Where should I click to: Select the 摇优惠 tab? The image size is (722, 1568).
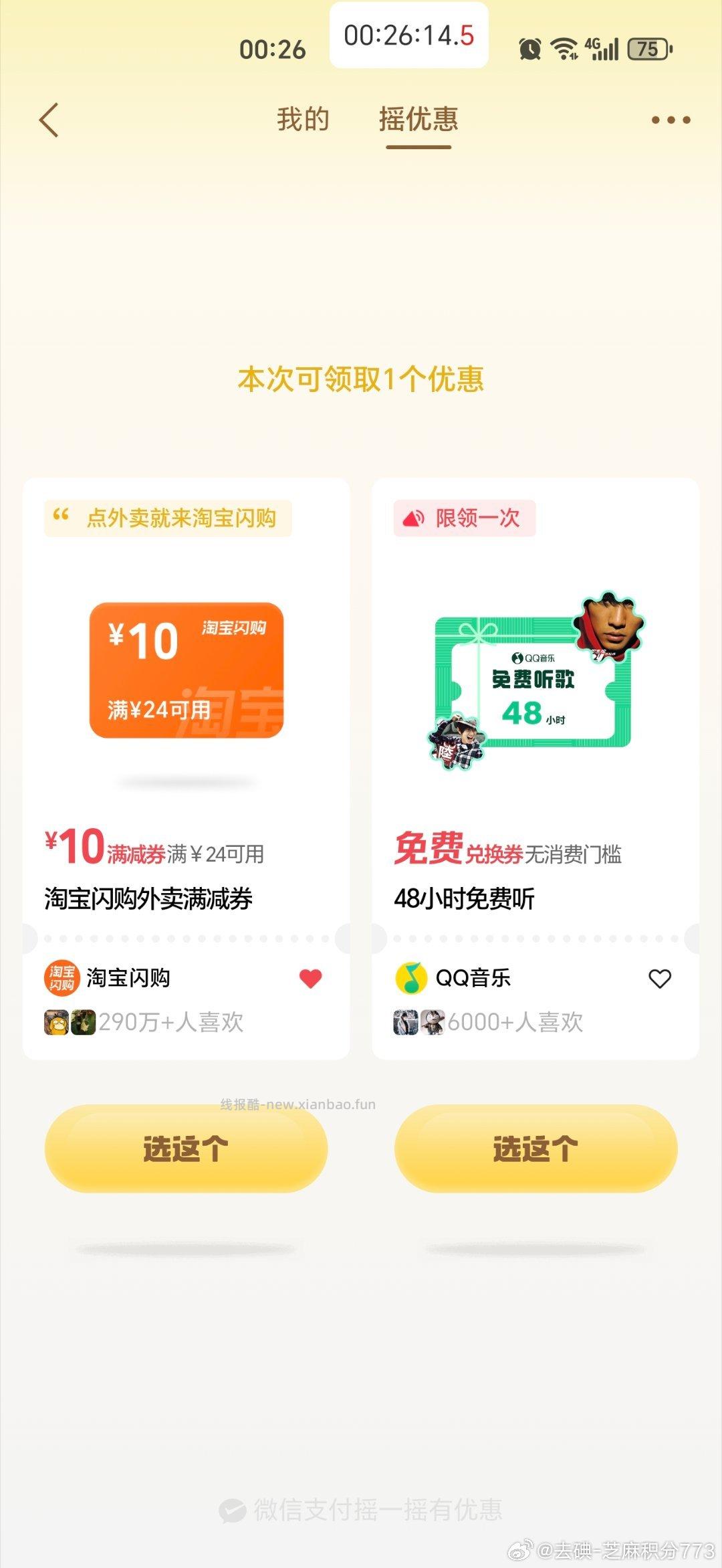tap(418, 118)
